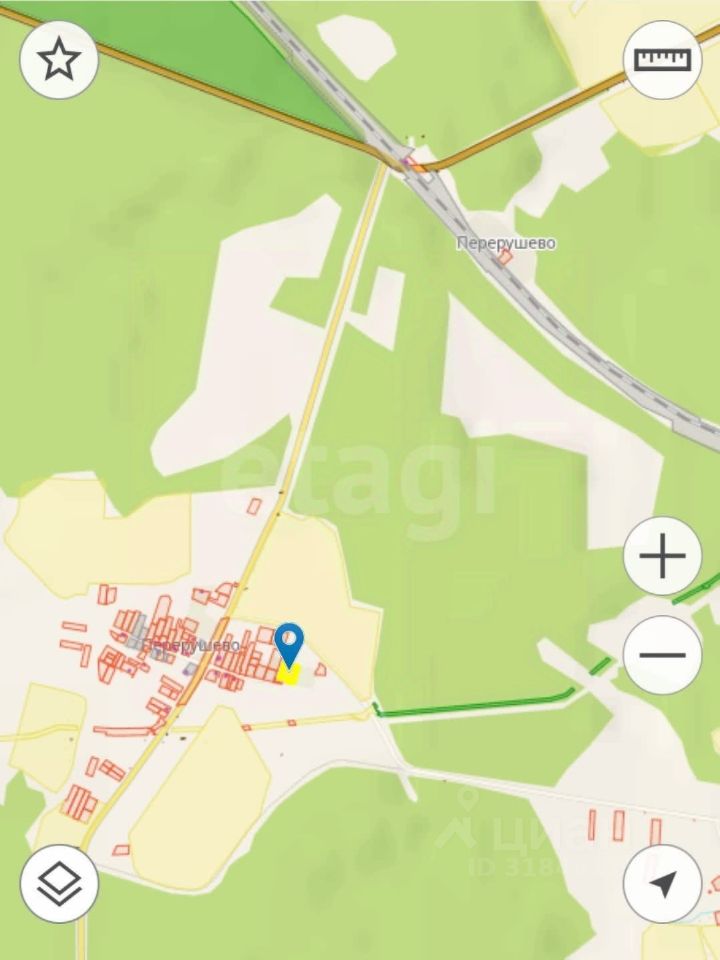Zoom in with the plus button
The height and width of the screenshot is (960, 720).
point(662,556)
